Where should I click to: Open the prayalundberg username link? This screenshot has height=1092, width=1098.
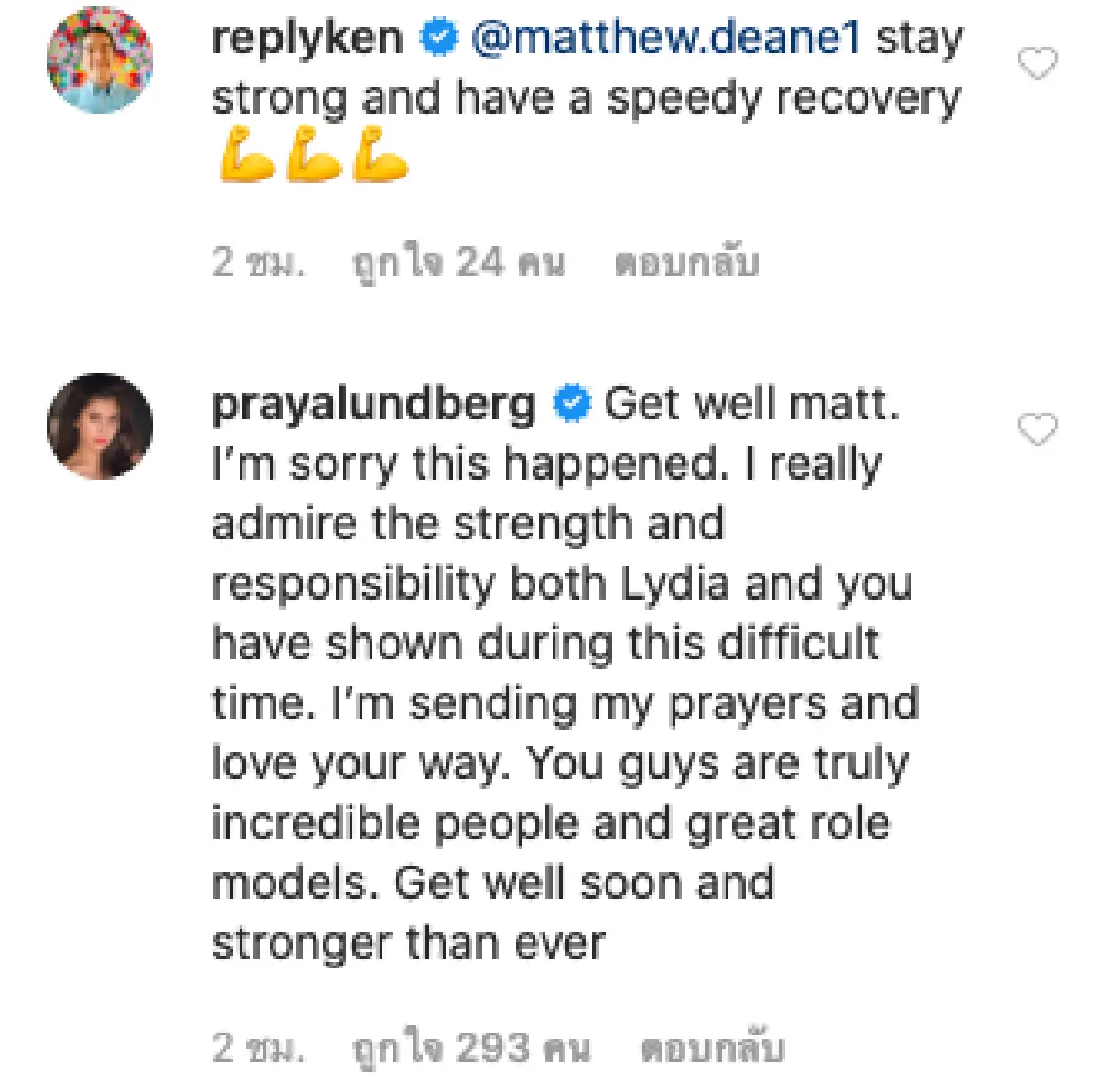click(x=373, y=404)
